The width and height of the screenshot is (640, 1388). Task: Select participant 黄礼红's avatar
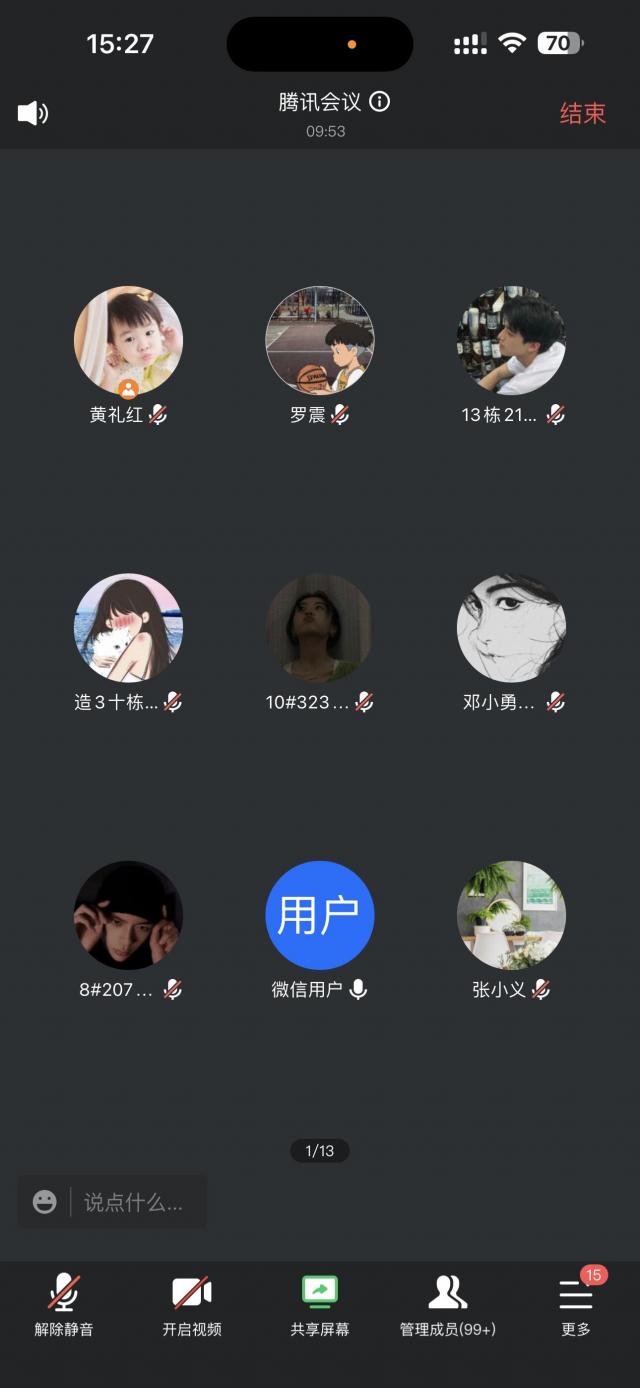pyautogui.click(x=128, y=341)
